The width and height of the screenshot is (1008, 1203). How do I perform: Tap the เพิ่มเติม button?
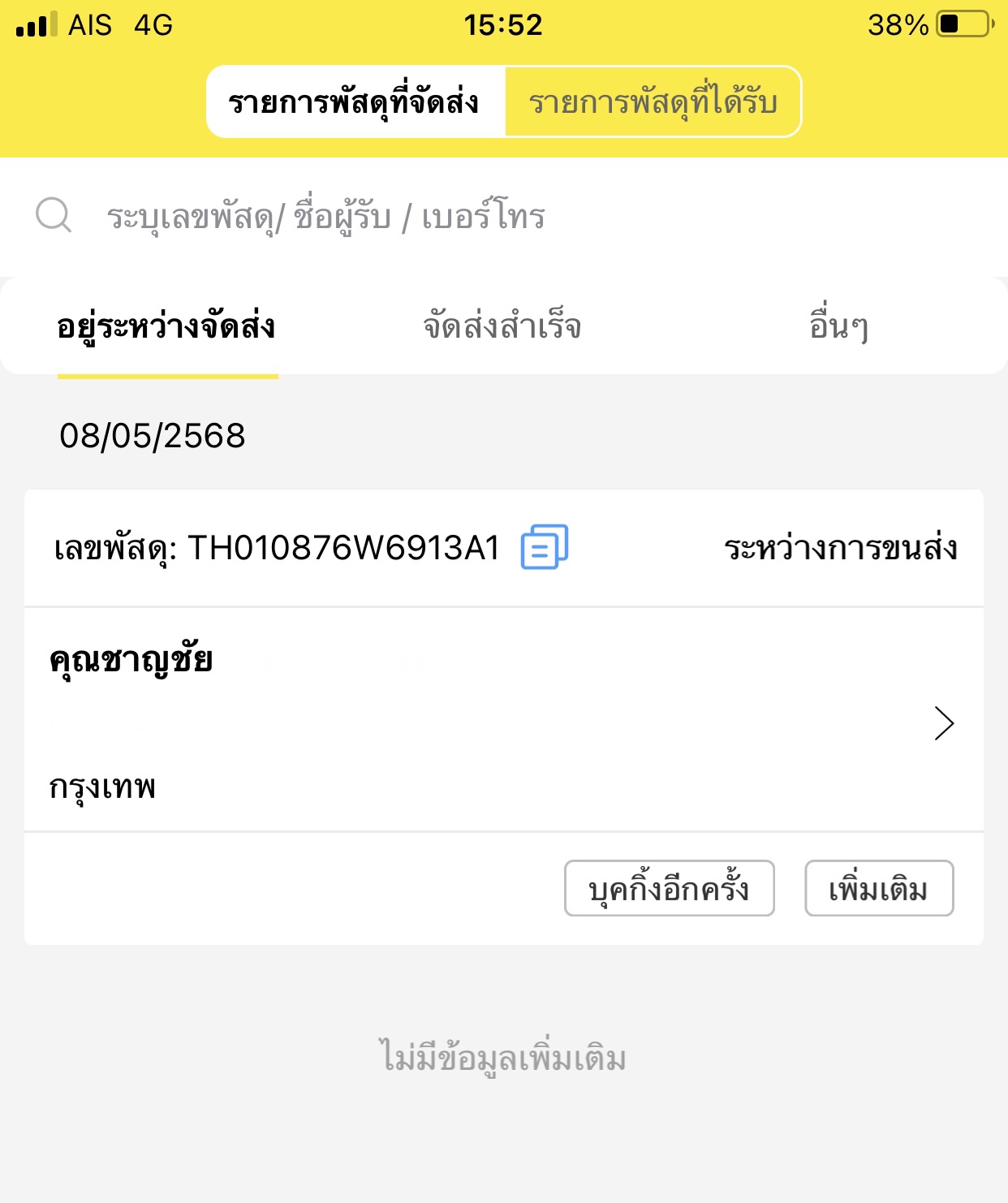tap(878, 888)
